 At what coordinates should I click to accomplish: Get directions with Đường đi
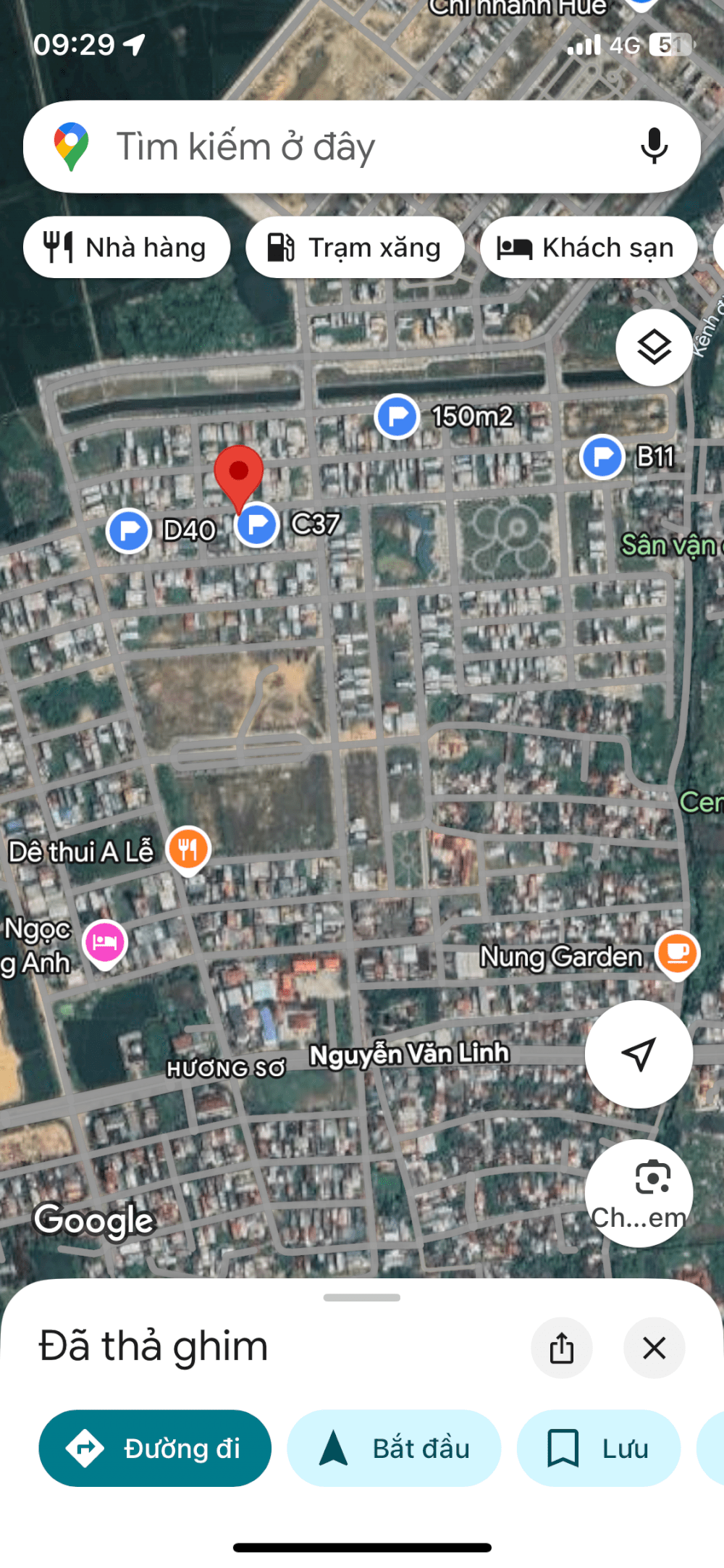click(x=155, y=1448)
